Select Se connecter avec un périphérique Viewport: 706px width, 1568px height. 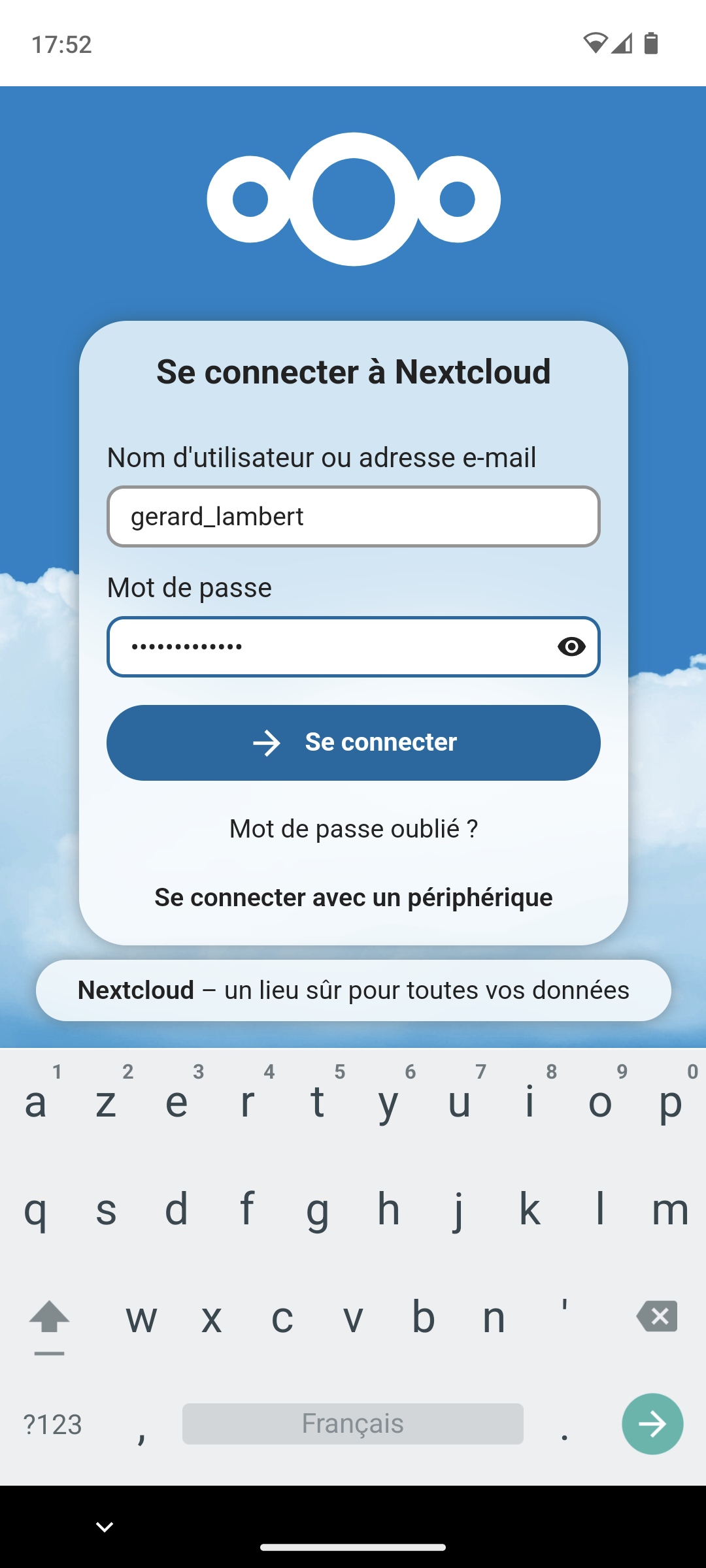pos(353,898)
